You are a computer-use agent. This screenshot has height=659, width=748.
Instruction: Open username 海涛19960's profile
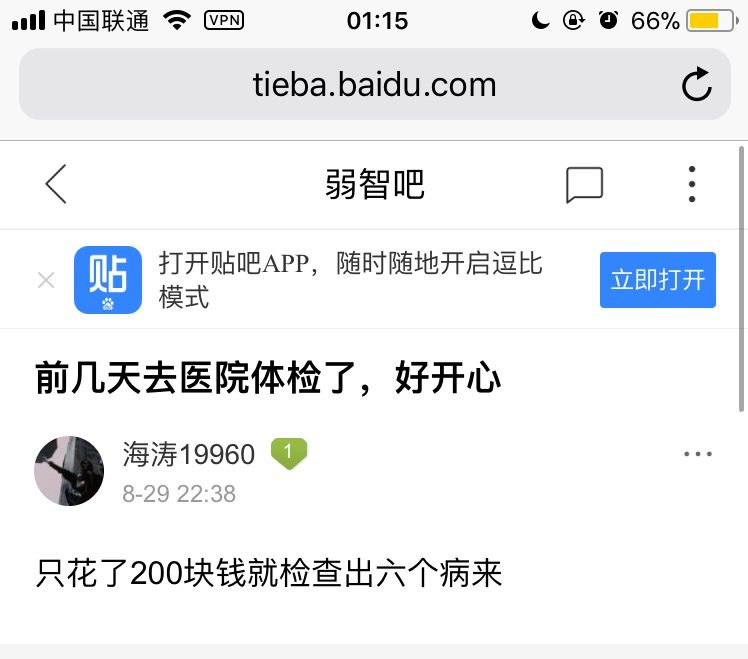pos(189,454)
